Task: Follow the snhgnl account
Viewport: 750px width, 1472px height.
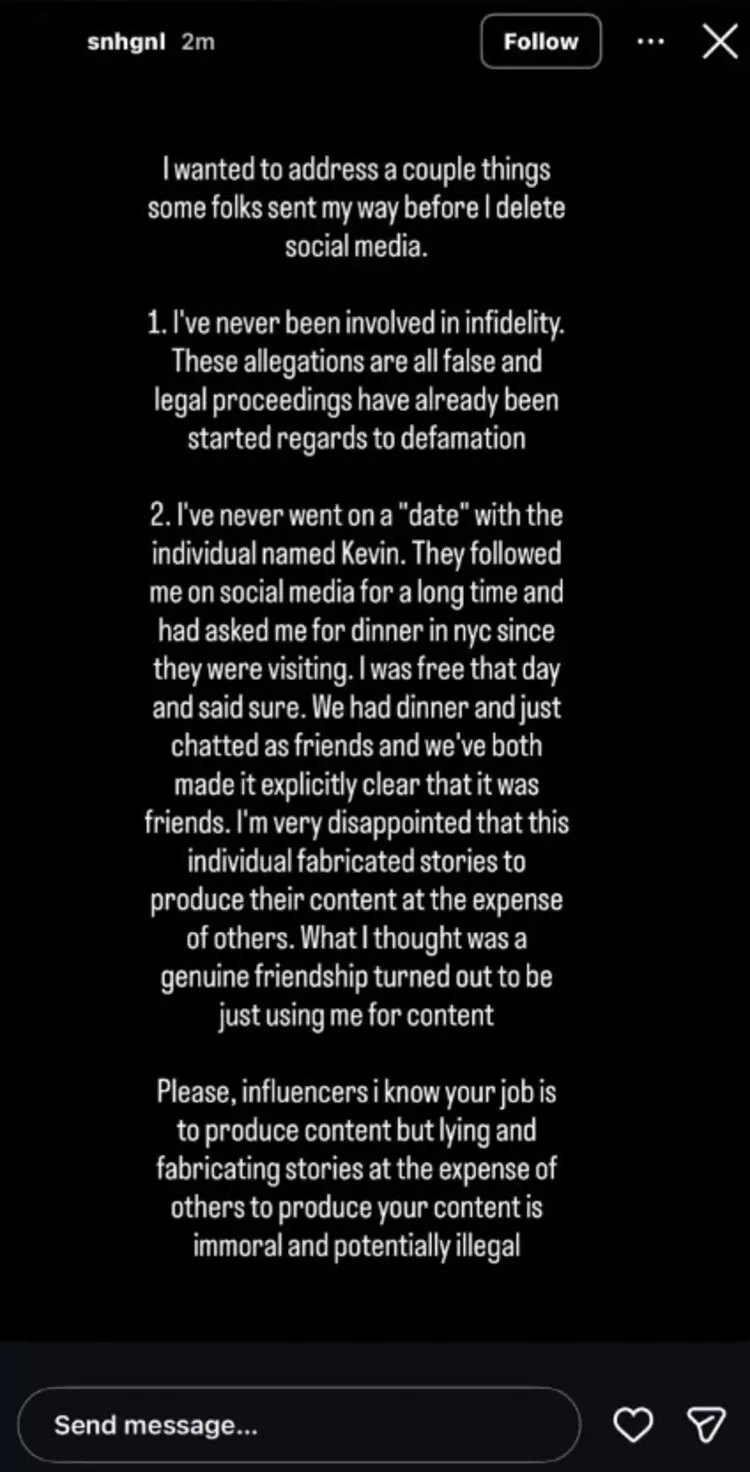Action: pos(540,42)
